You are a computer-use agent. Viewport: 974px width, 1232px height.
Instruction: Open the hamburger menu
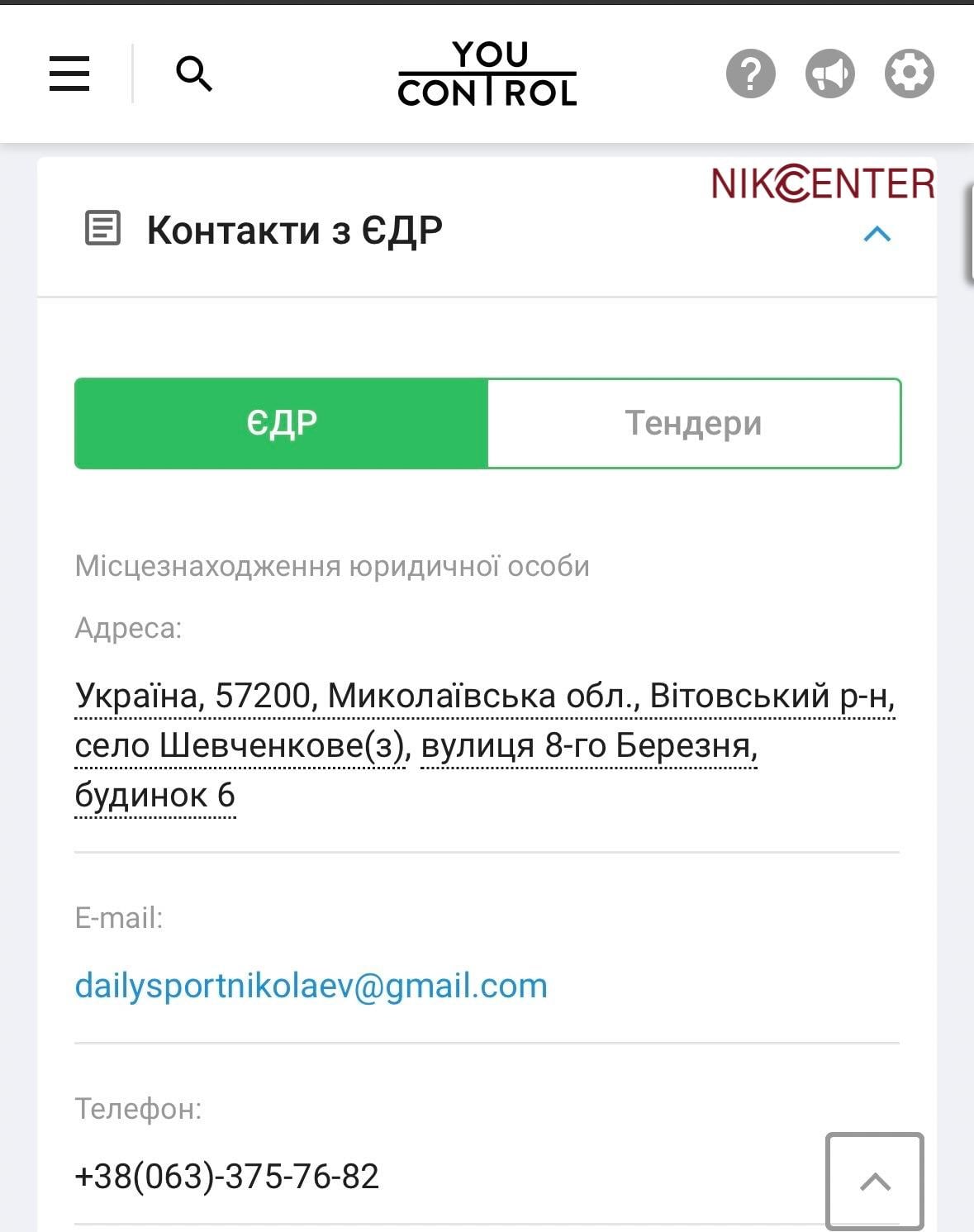(x=69, y=74)
